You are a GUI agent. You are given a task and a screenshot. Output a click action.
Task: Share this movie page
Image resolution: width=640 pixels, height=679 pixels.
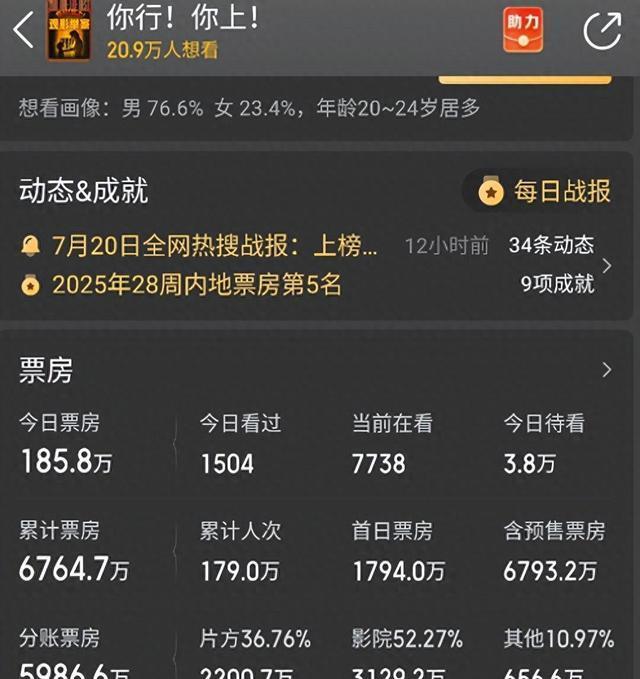602,30
